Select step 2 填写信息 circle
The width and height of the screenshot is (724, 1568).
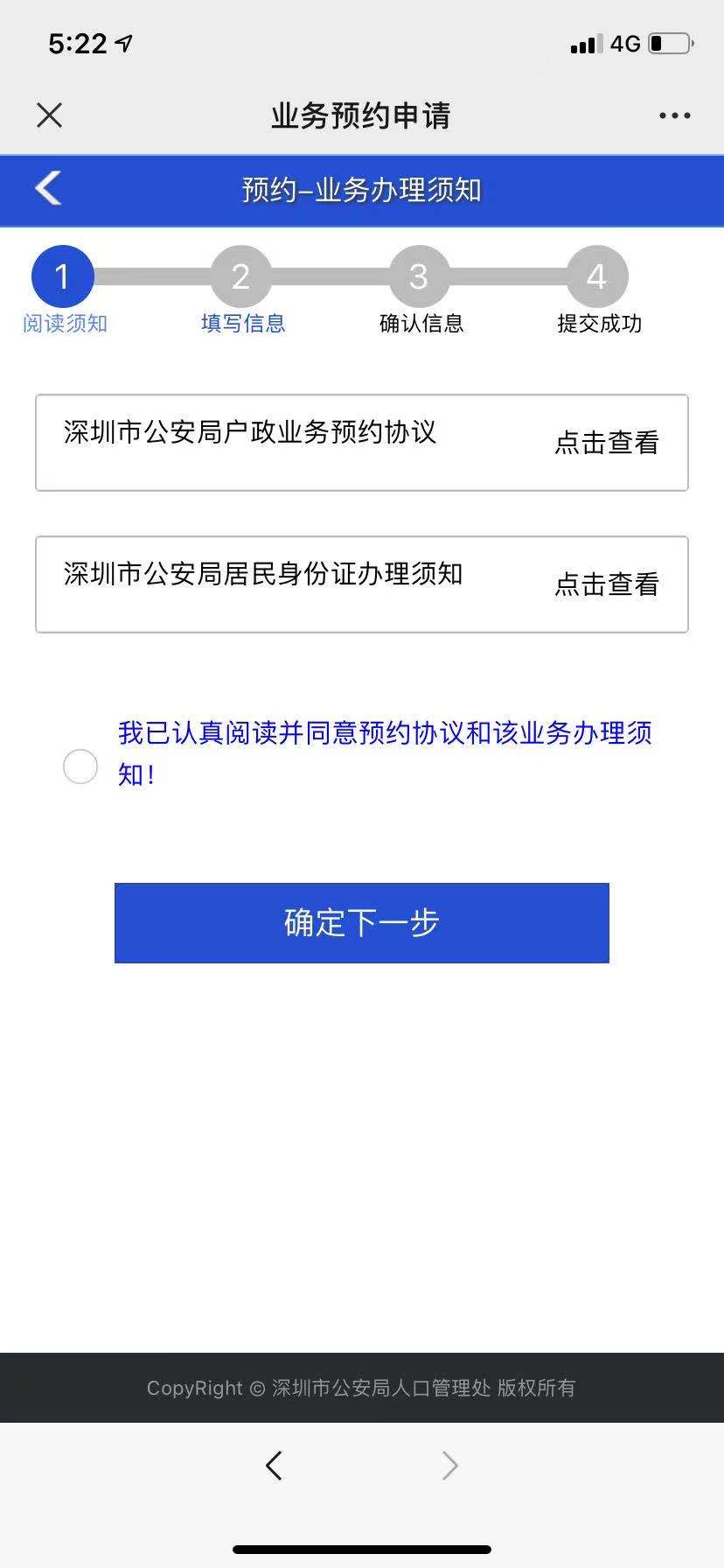pyautogui.click(x=241, y=276)
